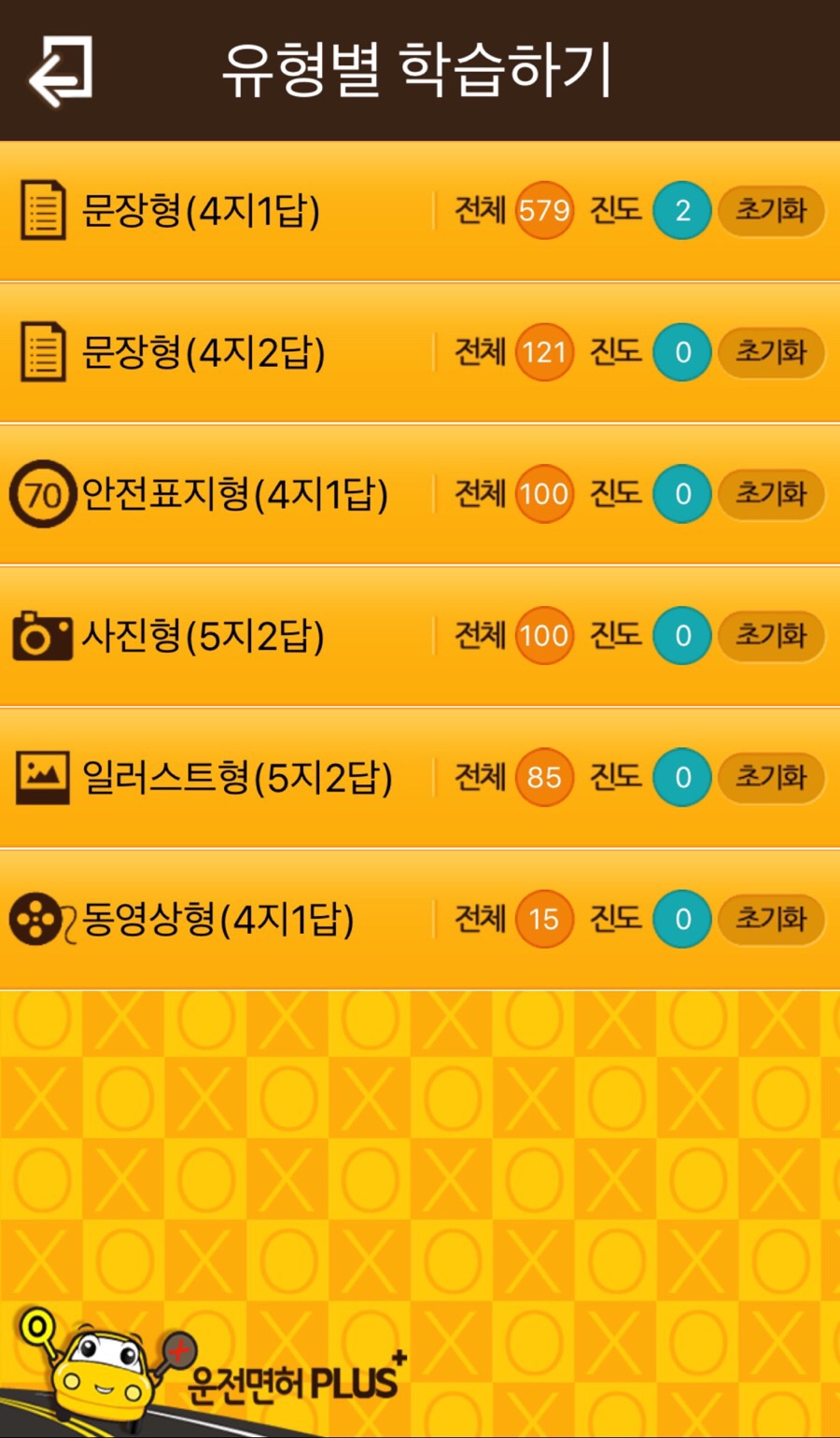Open 문장형(4지1답) question type
The width and height of the screenshot is (840, 1438).
point(201,211)
